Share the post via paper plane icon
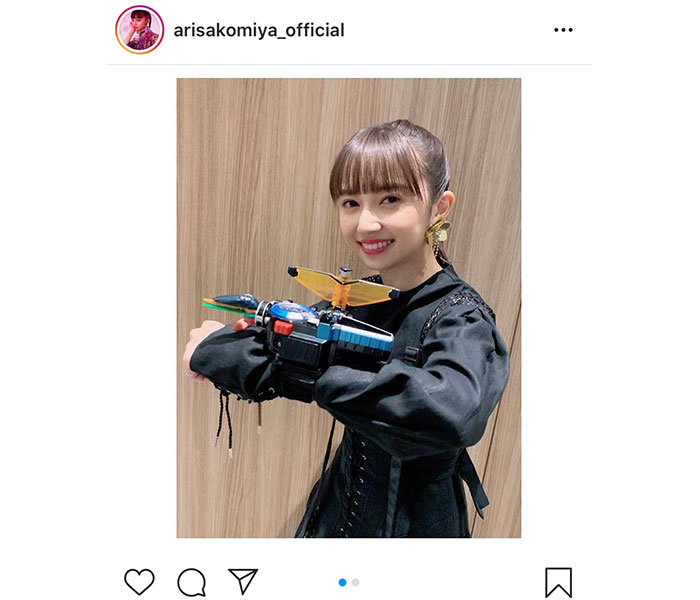 coord(243,581)
